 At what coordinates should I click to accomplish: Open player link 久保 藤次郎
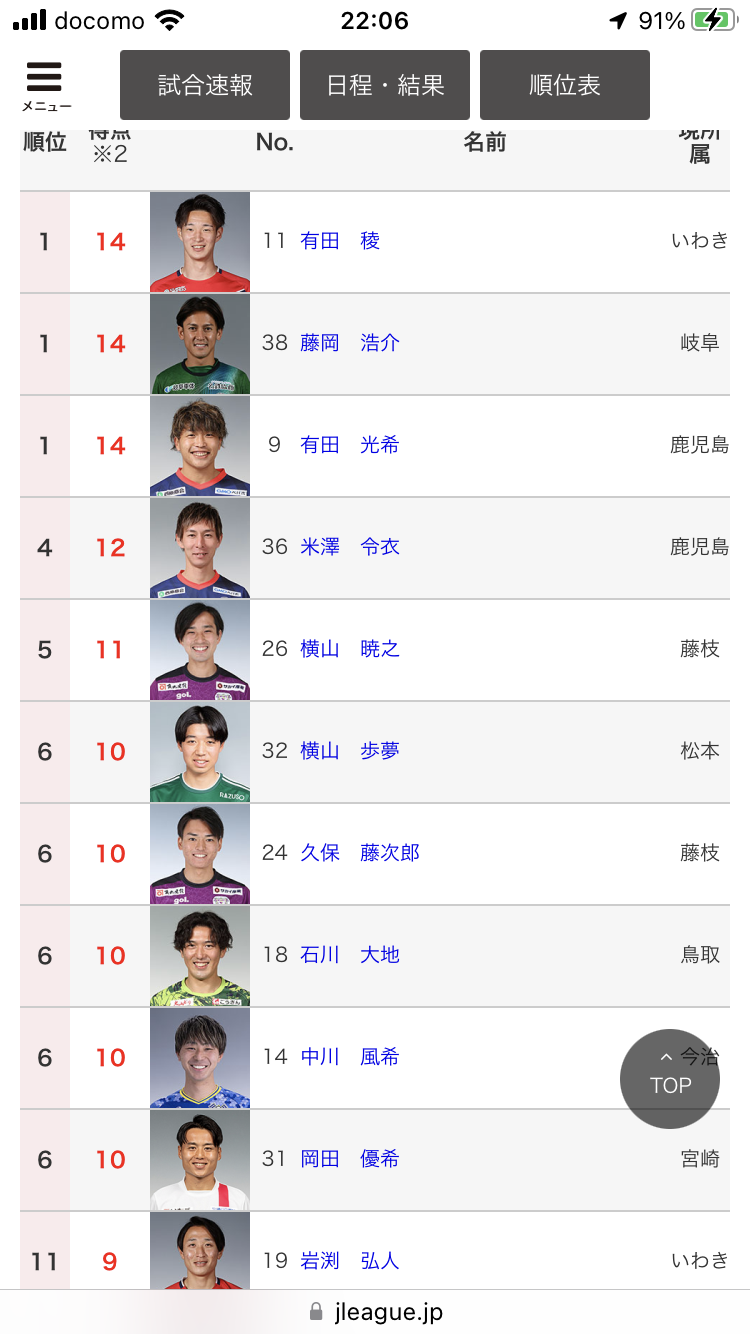pos(360,853)
